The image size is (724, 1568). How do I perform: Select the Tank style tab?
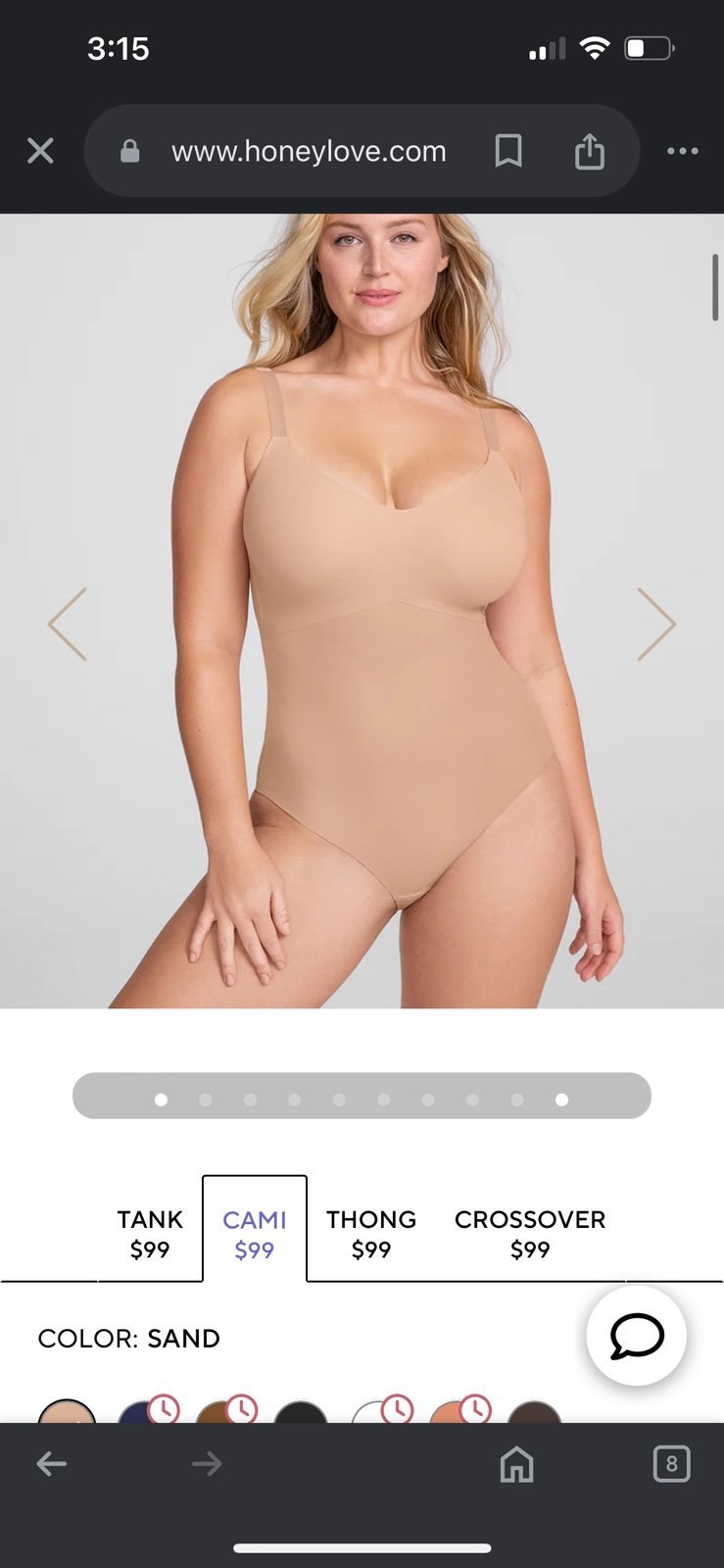coord(150,1234)
